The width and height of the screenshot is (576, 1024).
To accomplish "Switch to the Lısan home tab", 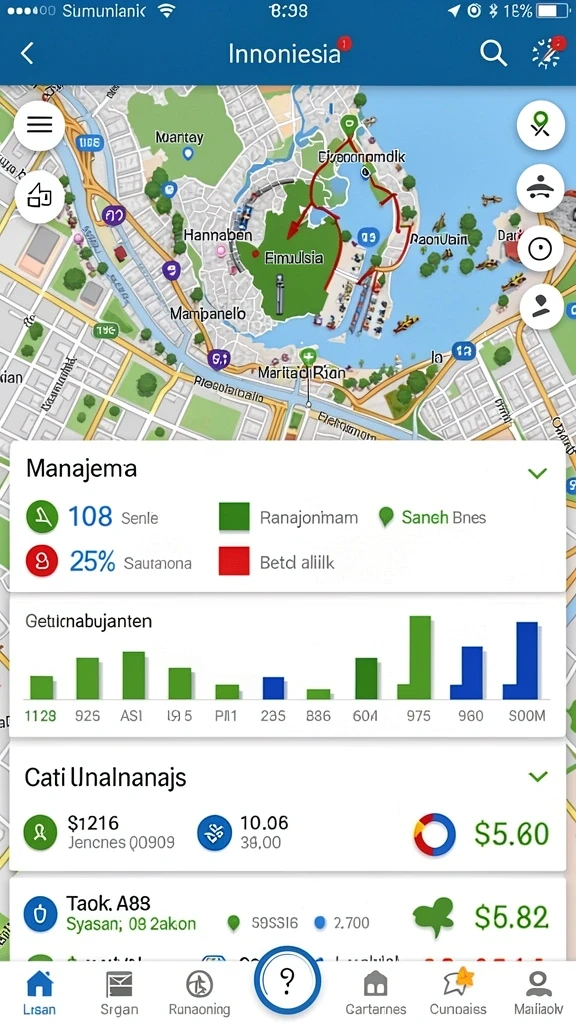I will coord(39,991).
